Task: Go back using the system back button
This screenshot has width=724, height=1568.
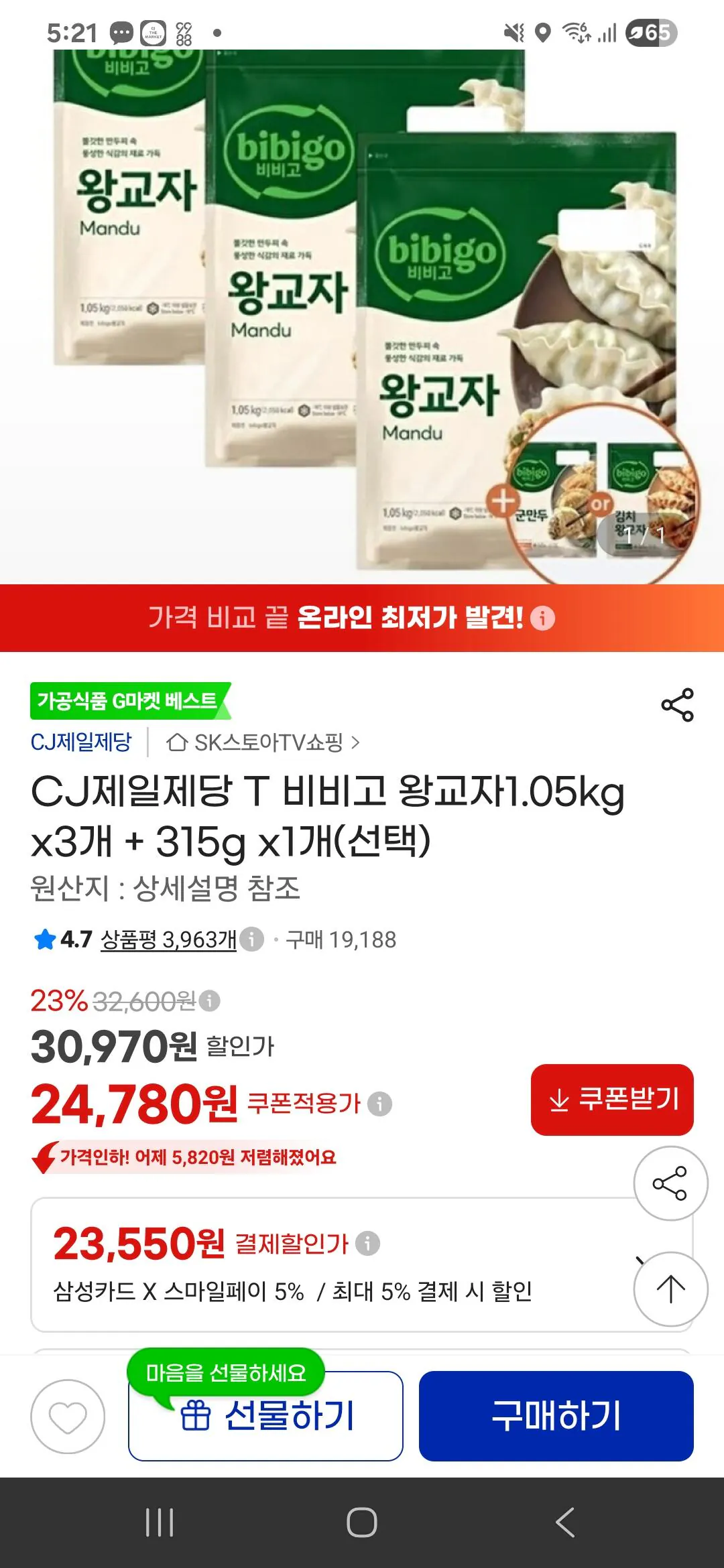Action: tap(565, 1522)
